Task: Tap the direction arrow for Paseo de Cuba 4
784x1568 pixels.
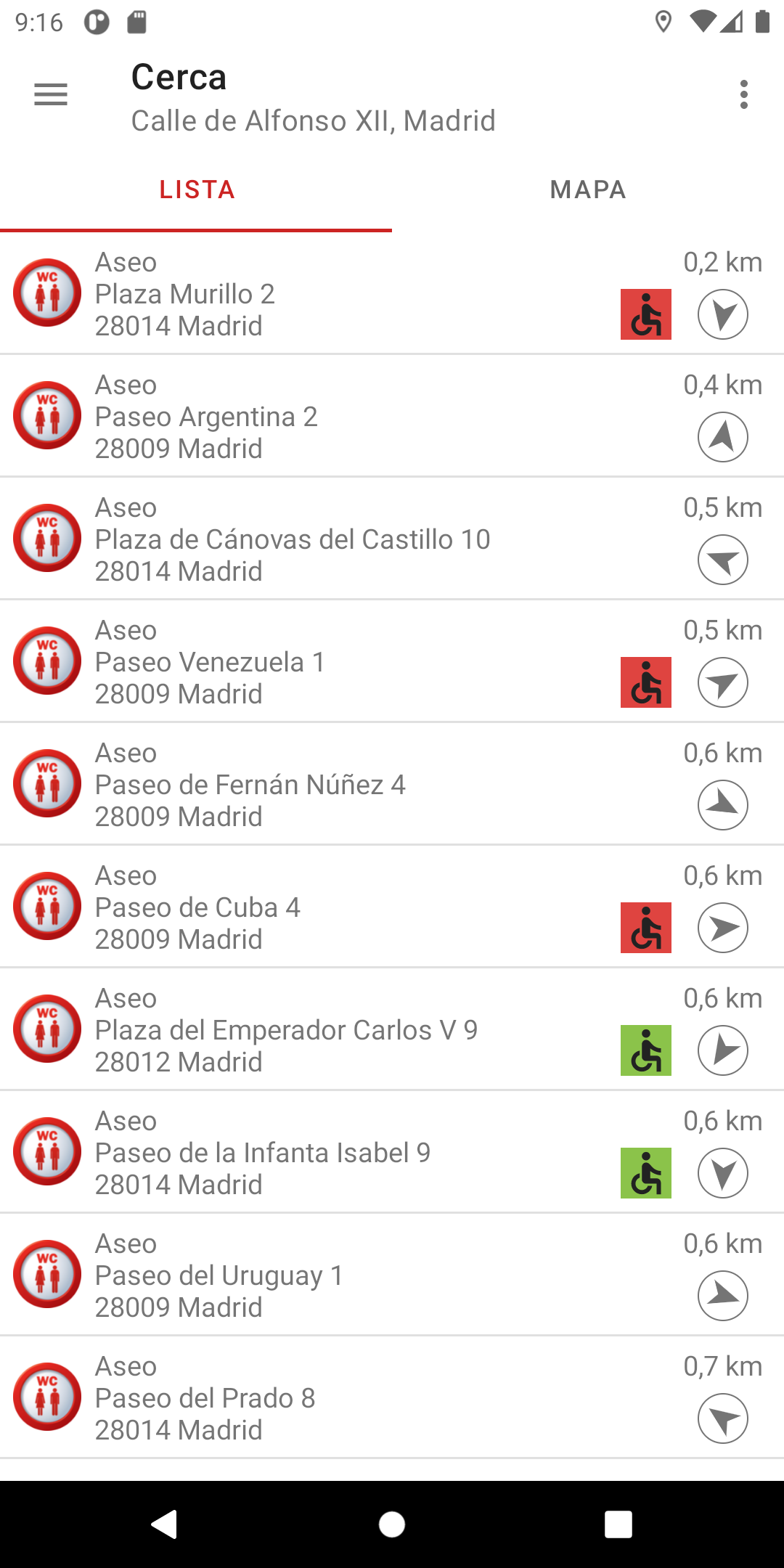Action: [x=723, y=928]
